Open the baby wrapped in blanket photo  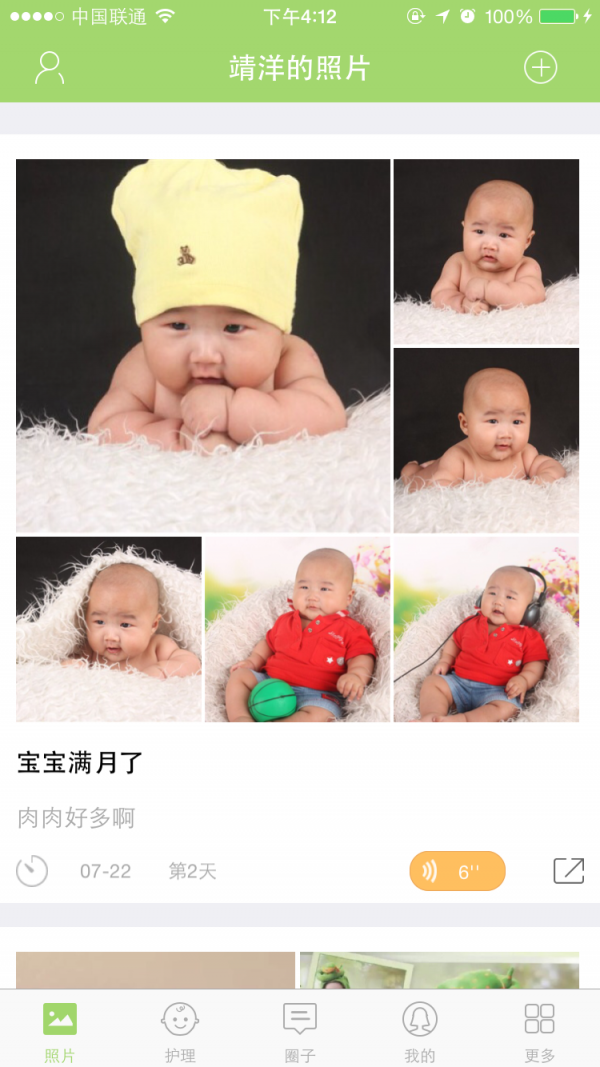[x=109, y=629]
